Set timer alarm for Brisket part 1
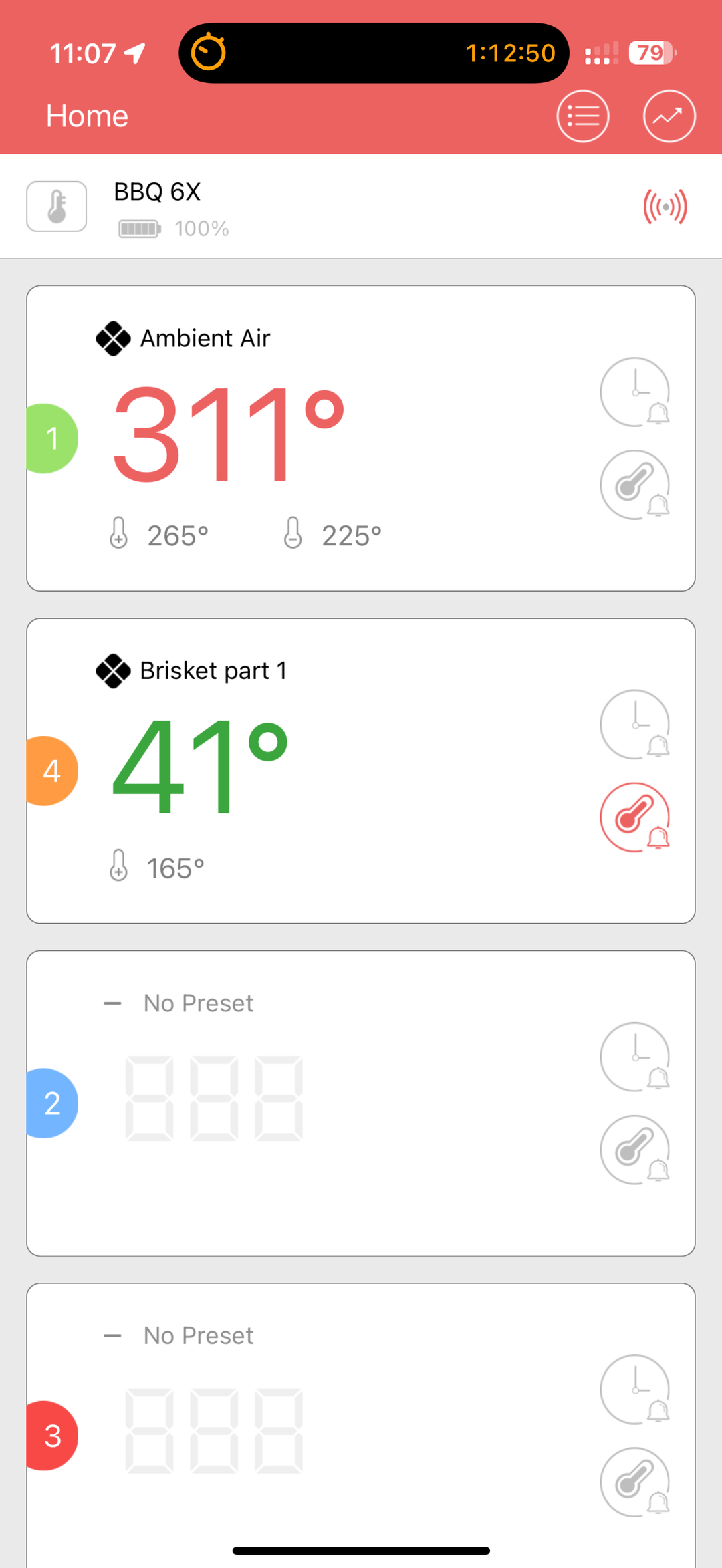The height and width of the screenshot is (1568, 722). (x=634, y=725)
